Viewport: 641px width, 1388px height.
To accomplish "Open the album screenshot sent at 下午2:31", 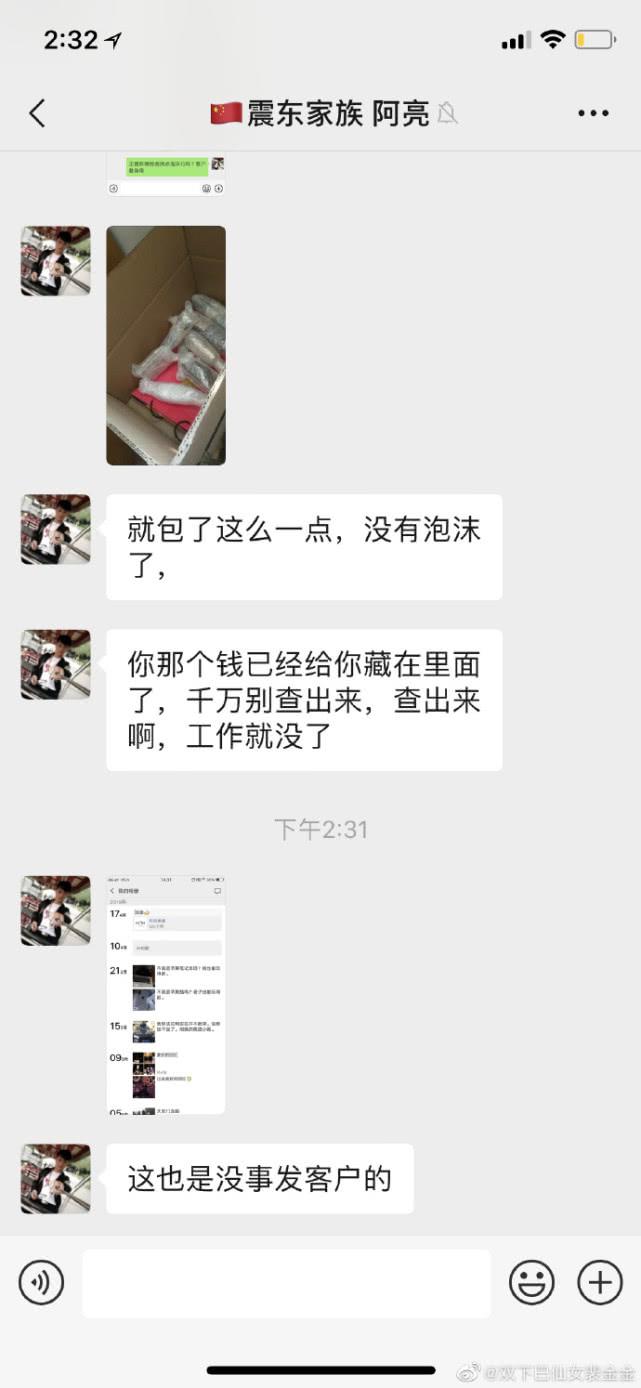I will point(166,994).
